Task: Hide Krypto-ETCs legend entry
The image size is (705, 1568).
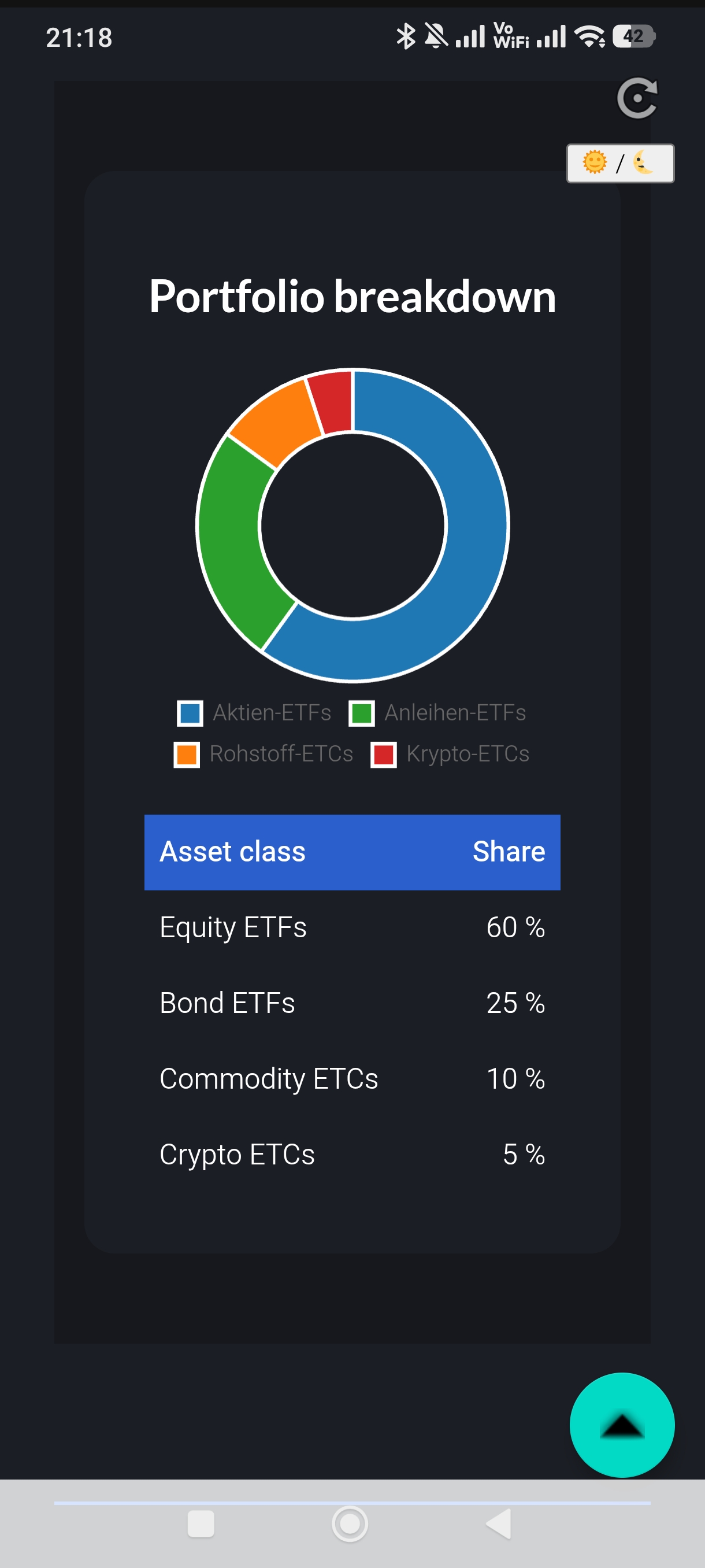Action: (450, 754)
